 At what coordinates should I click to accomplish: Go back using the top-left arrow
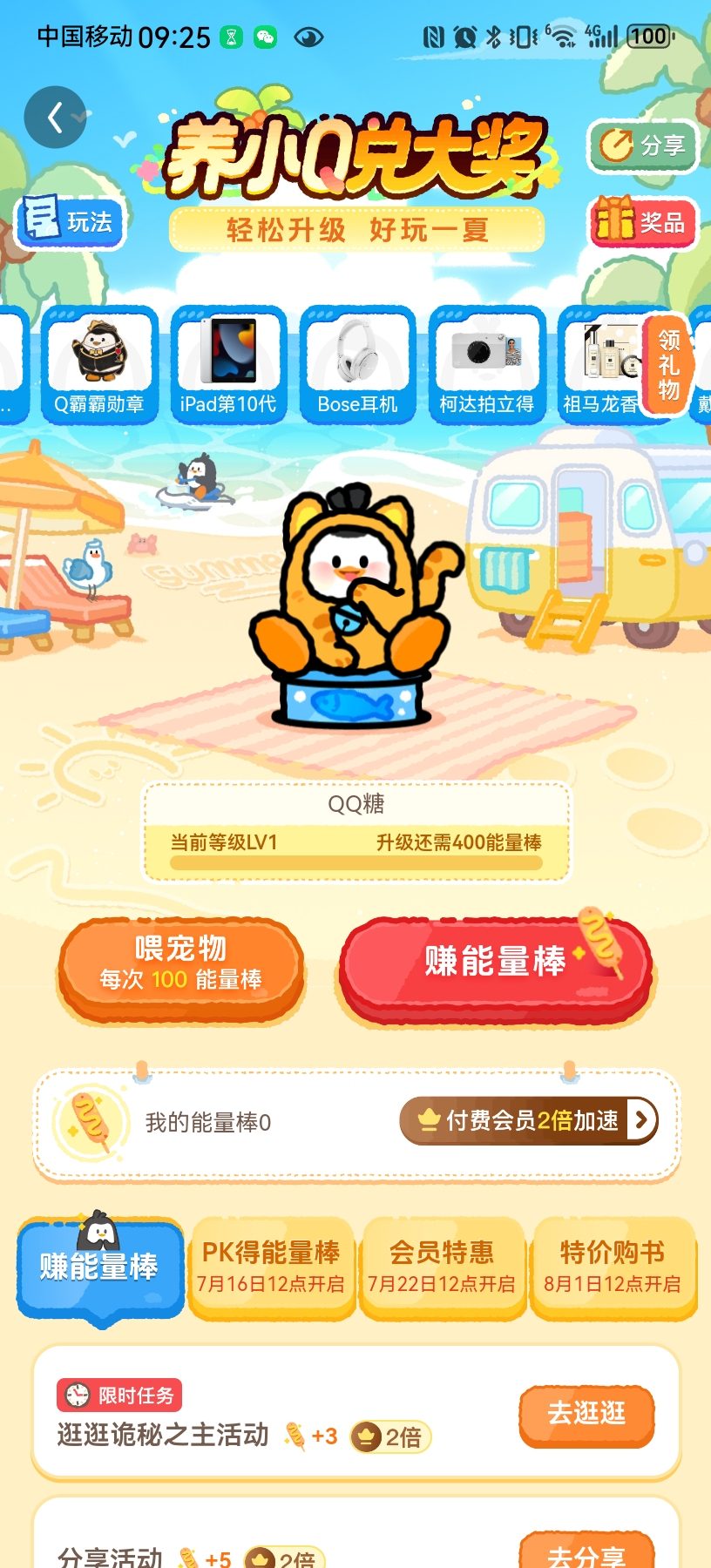pyautogui.click(x=55, y=118)
